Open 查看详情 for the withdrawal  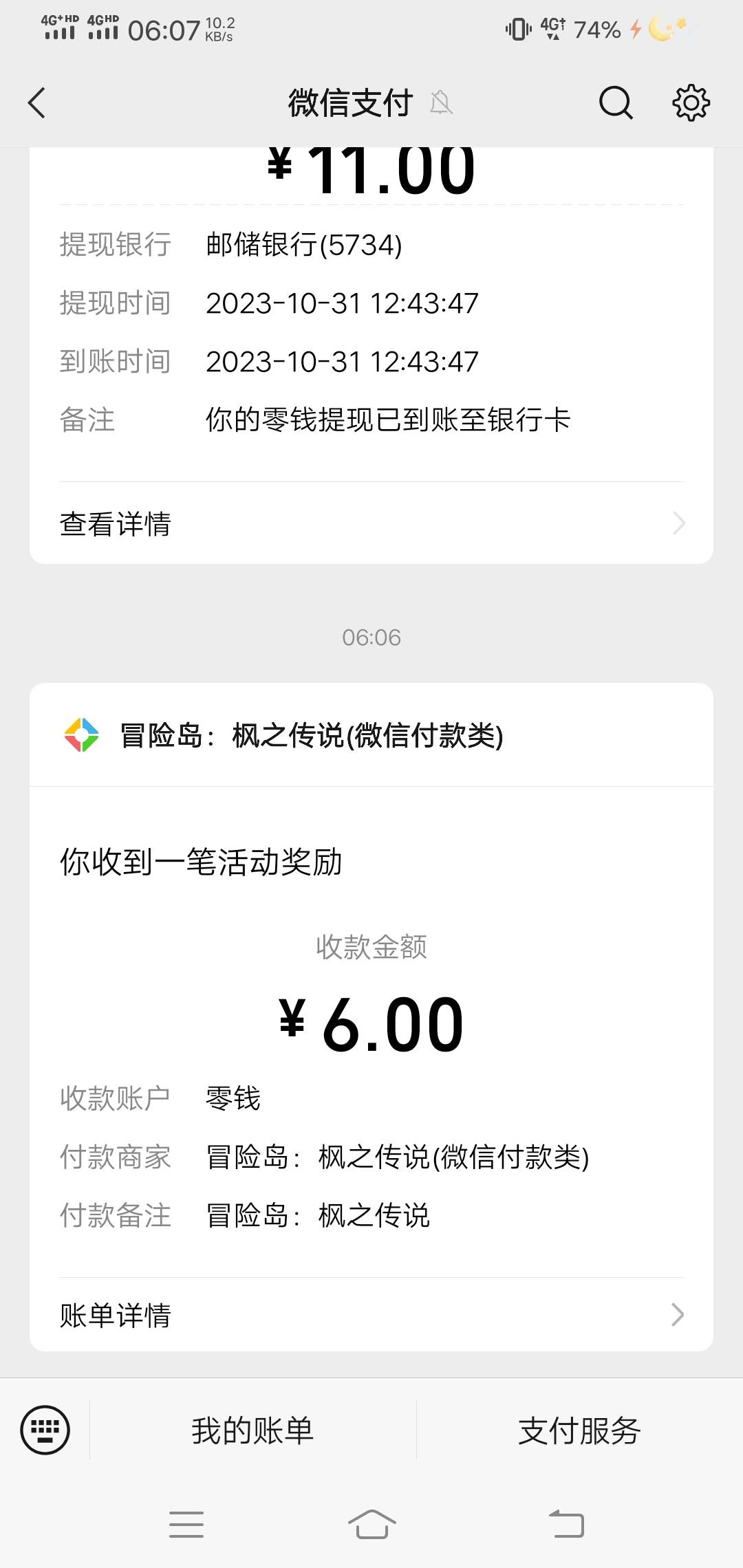point(371,523)
